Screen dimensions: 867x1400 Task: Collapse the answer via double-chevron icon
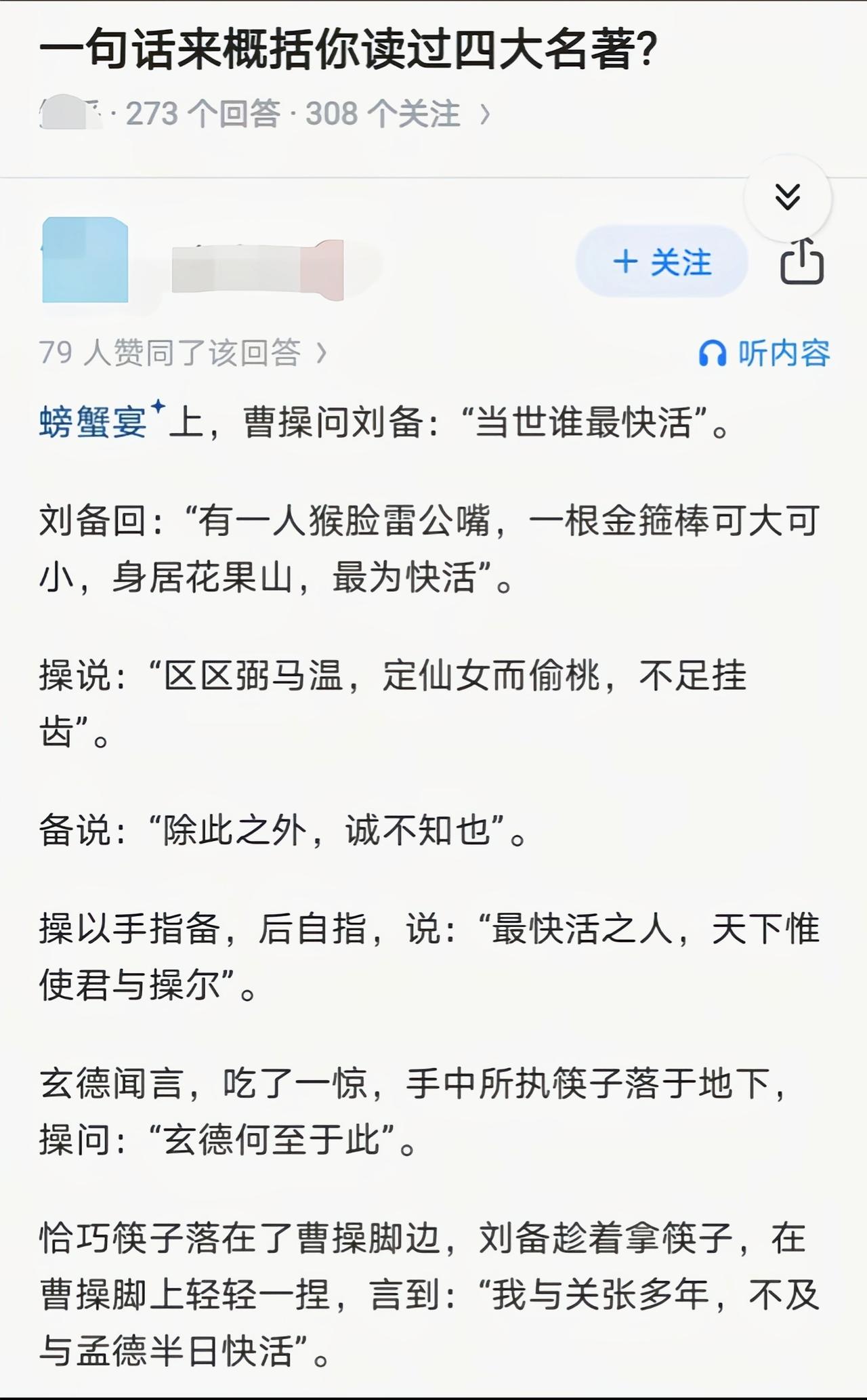coord(788,198)
